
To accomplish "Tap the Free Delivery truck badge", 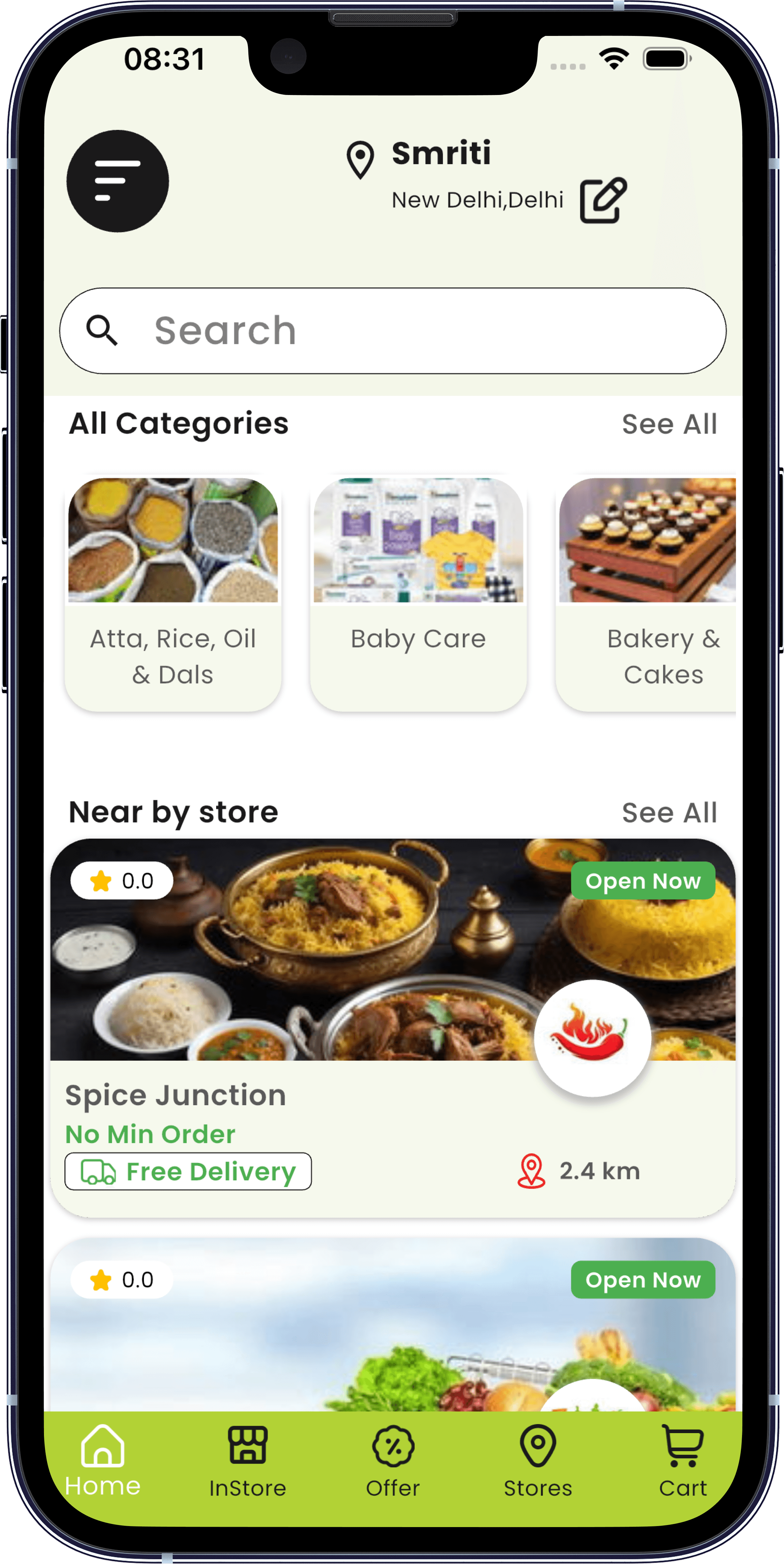I will click(188, 1171).
